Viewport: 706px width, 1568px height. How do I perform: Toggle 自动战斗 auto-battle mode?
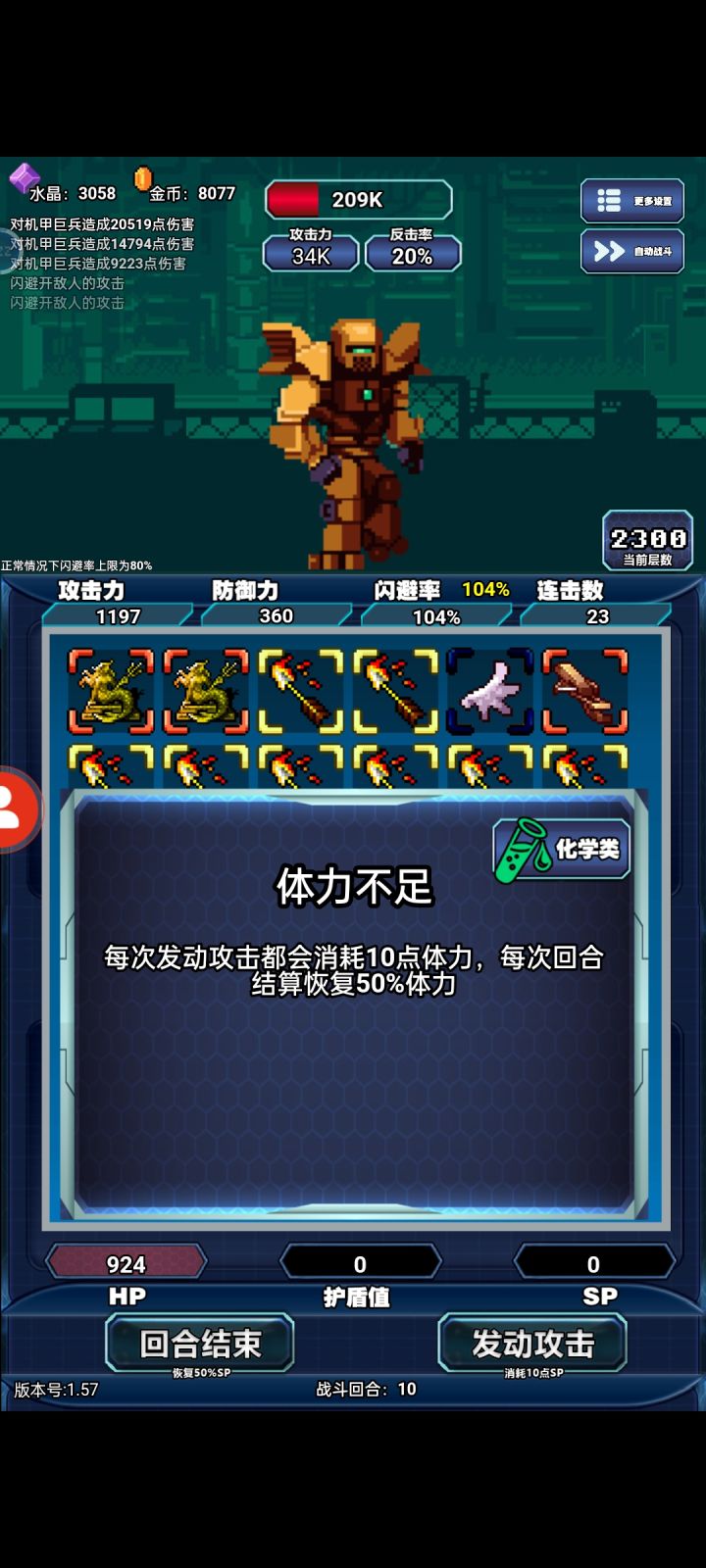[632, 252]
